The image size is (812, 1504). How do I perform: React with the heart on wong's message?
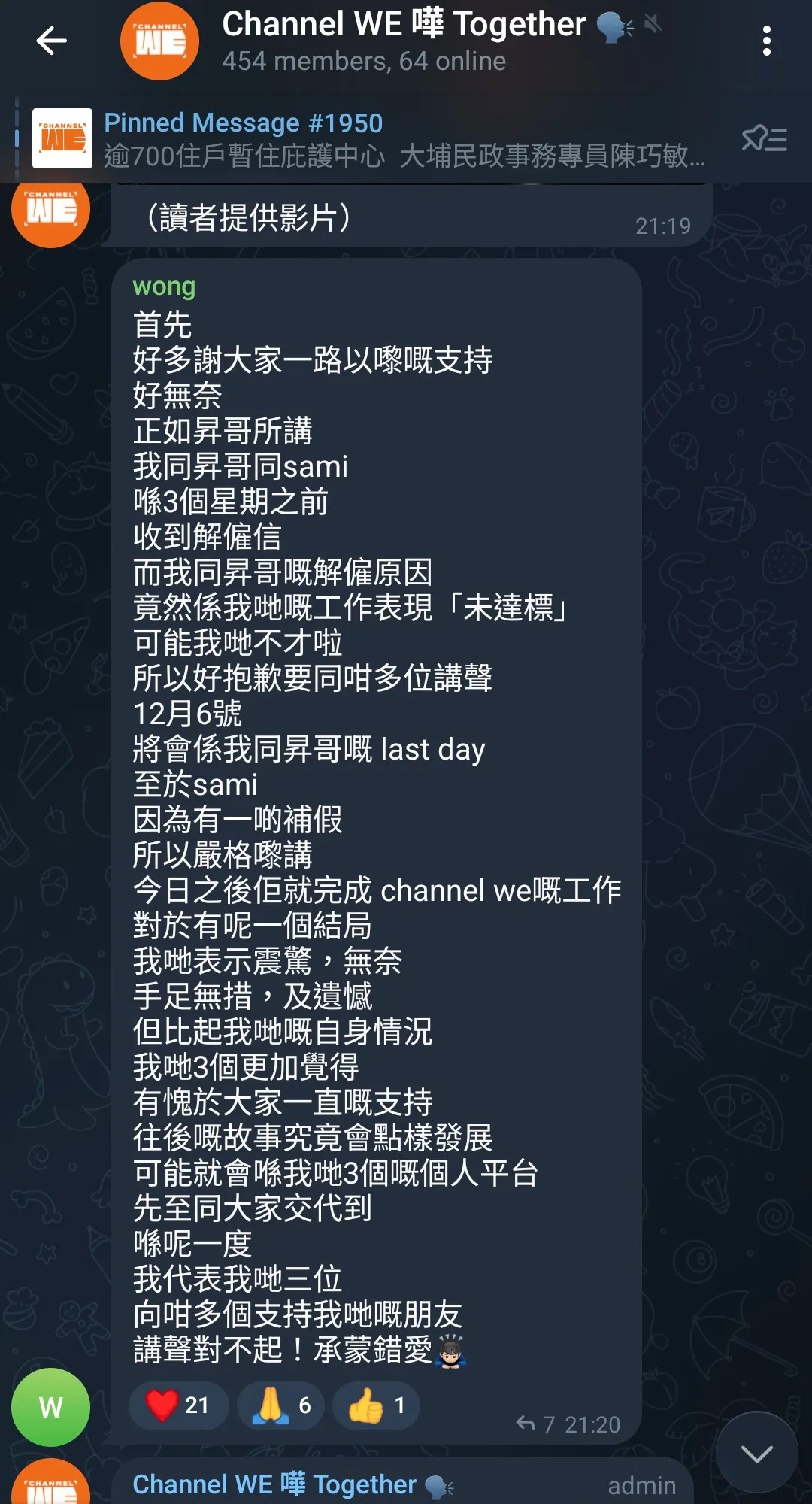[178, 1405]
